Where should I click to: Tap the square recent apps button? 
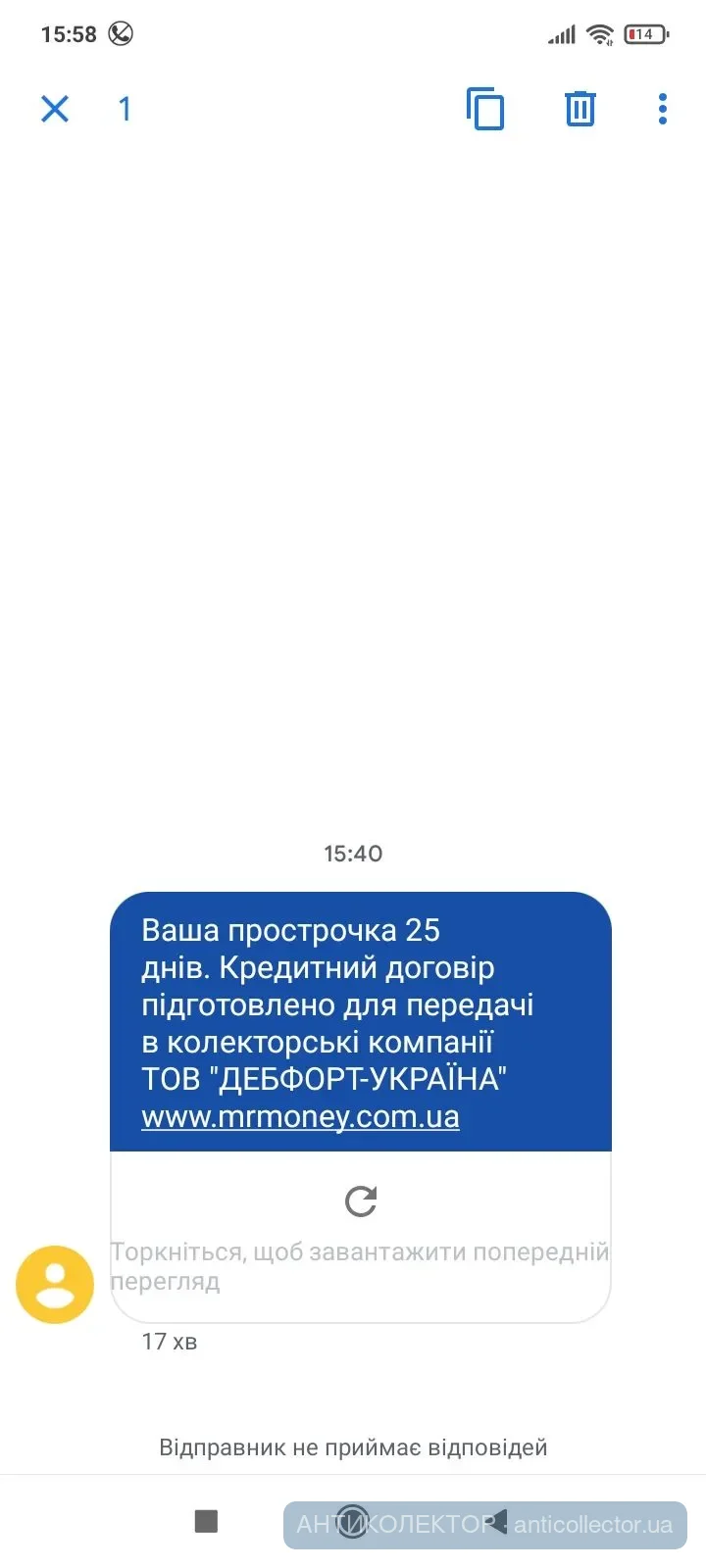(206, 1521)
